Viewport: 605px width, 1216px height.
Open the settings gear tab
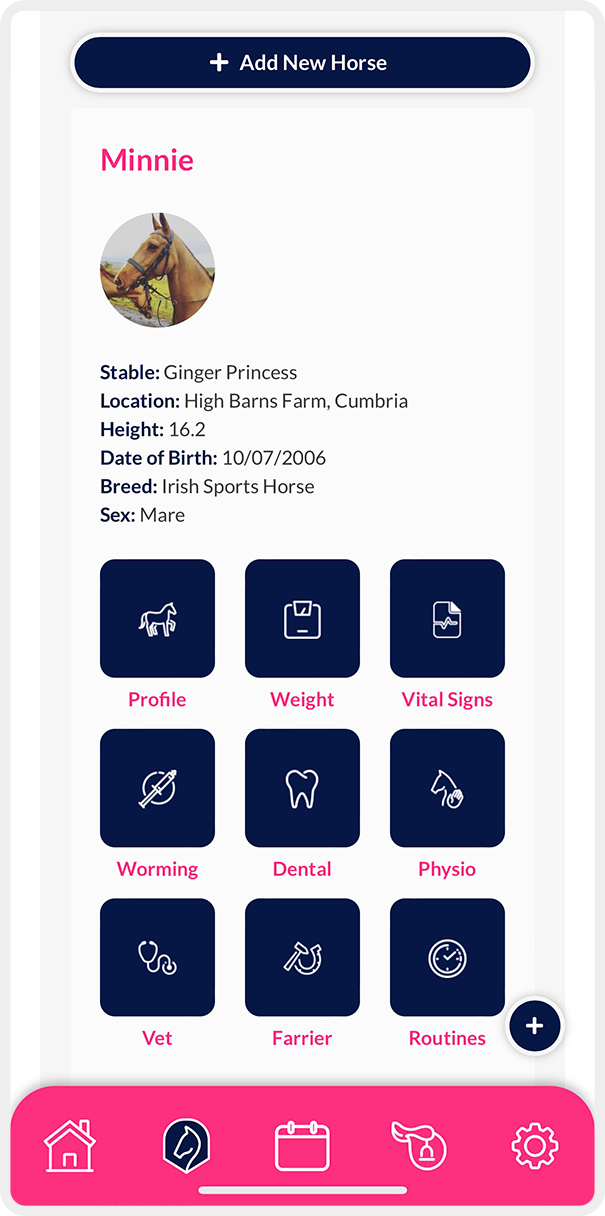[x=534, y=1146]
